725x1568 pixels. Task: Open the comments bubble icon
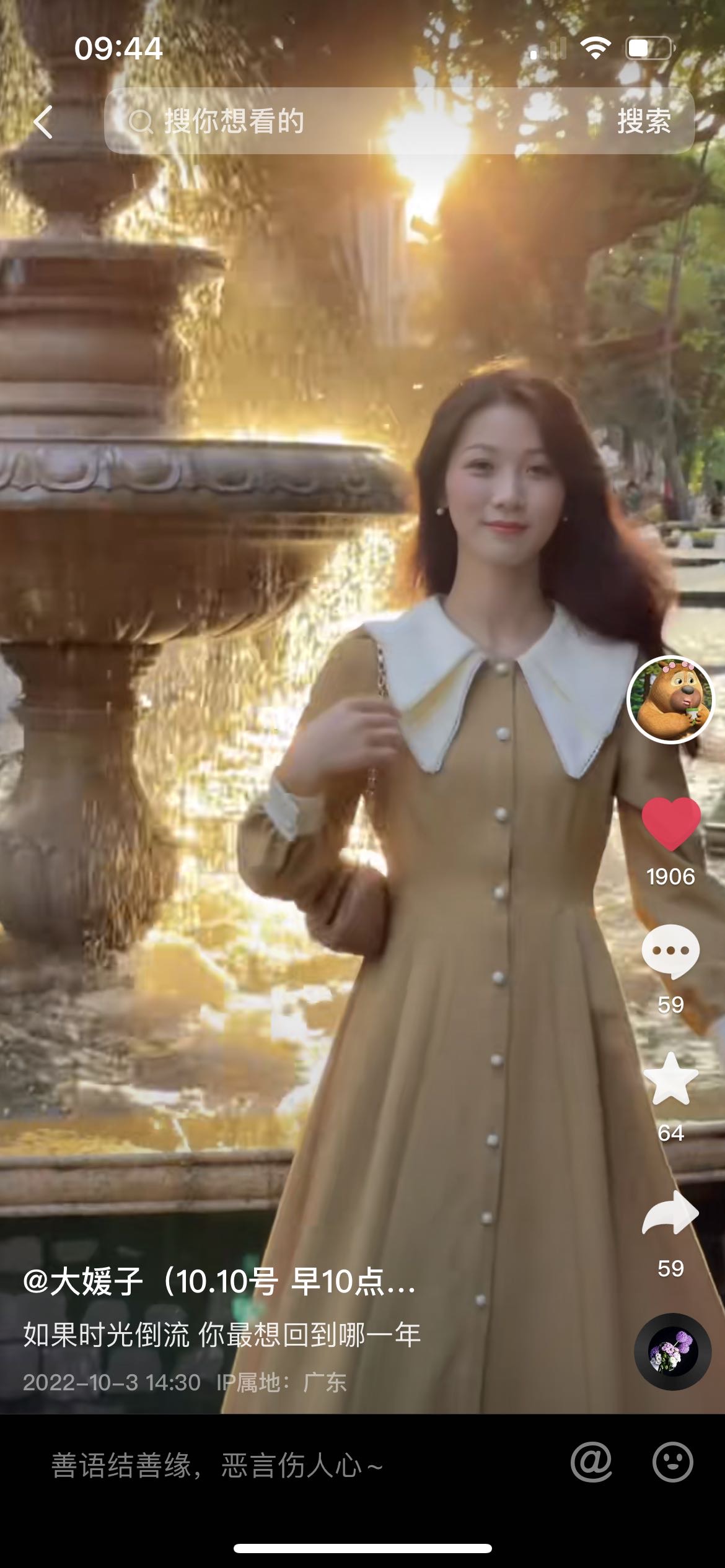[670, 952]
